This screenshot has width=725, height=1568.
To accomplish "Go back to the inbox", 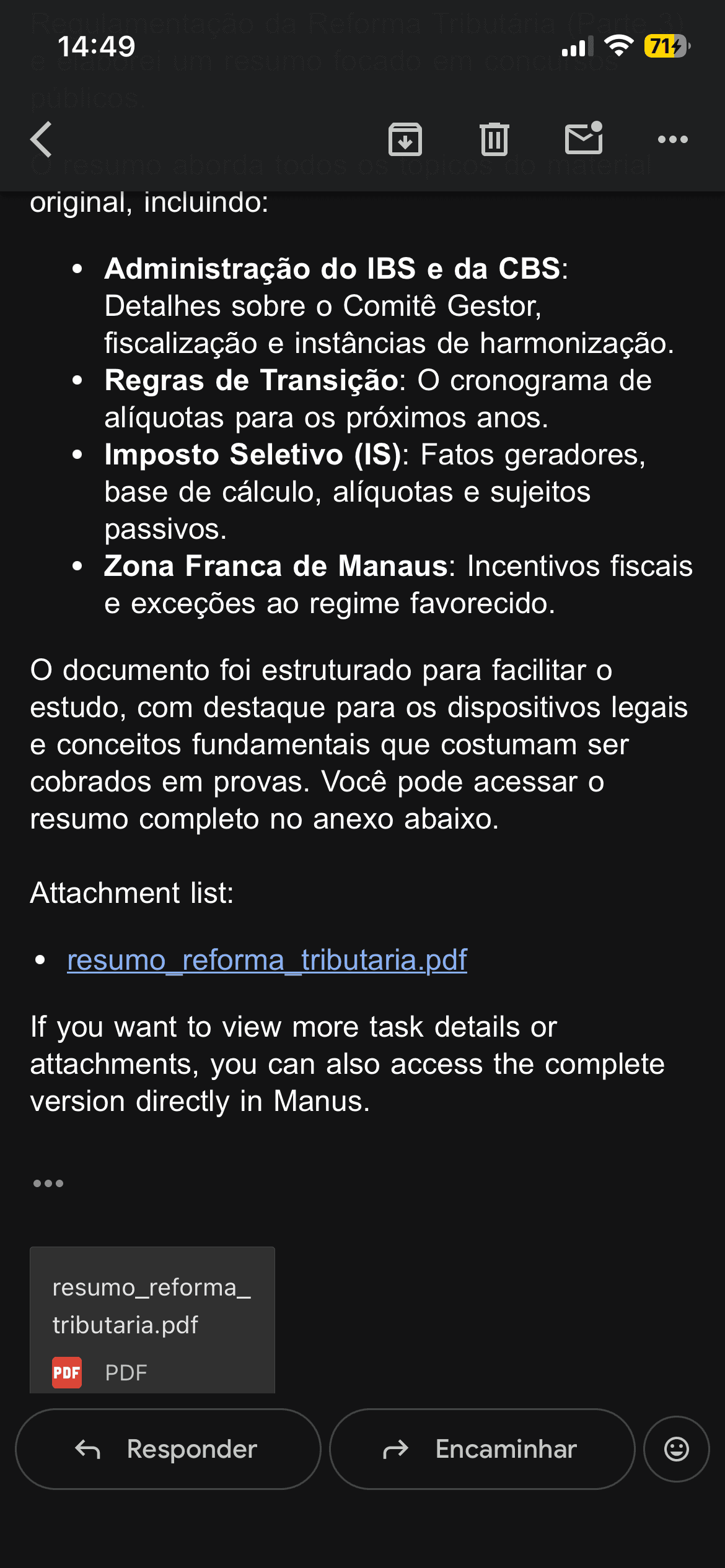I will tap(42, 139).
